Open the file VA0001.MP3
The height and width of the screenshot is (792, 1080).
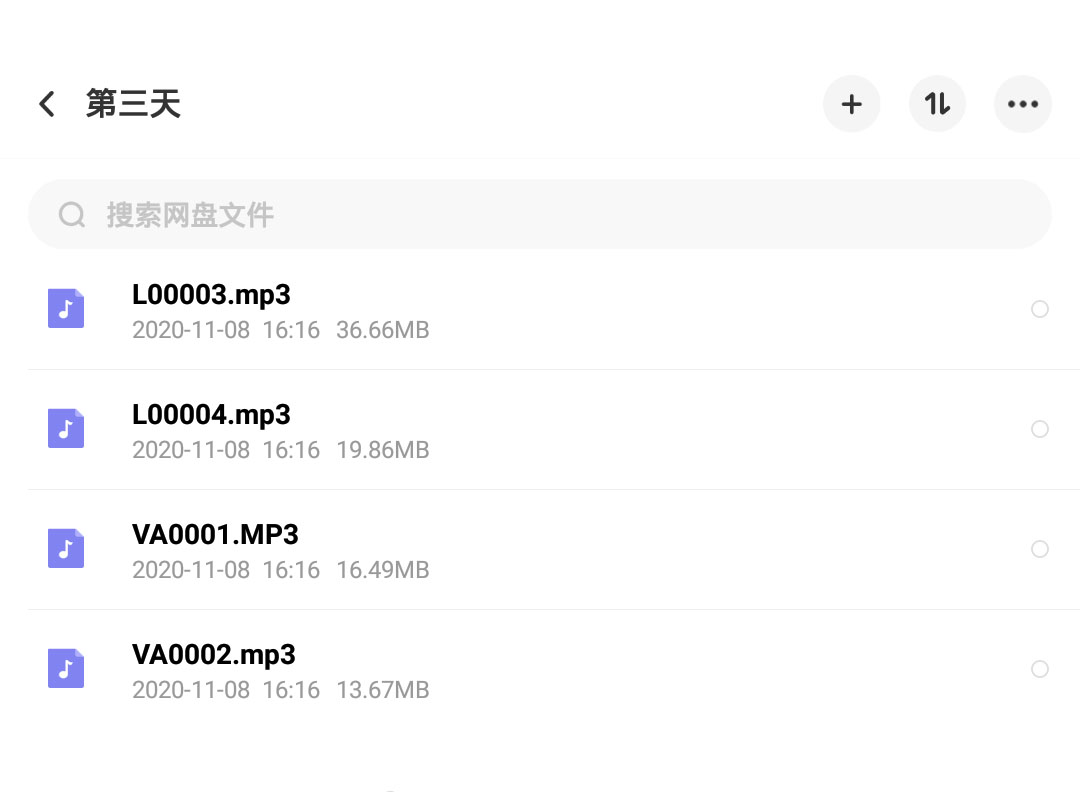tap(540, 550)
